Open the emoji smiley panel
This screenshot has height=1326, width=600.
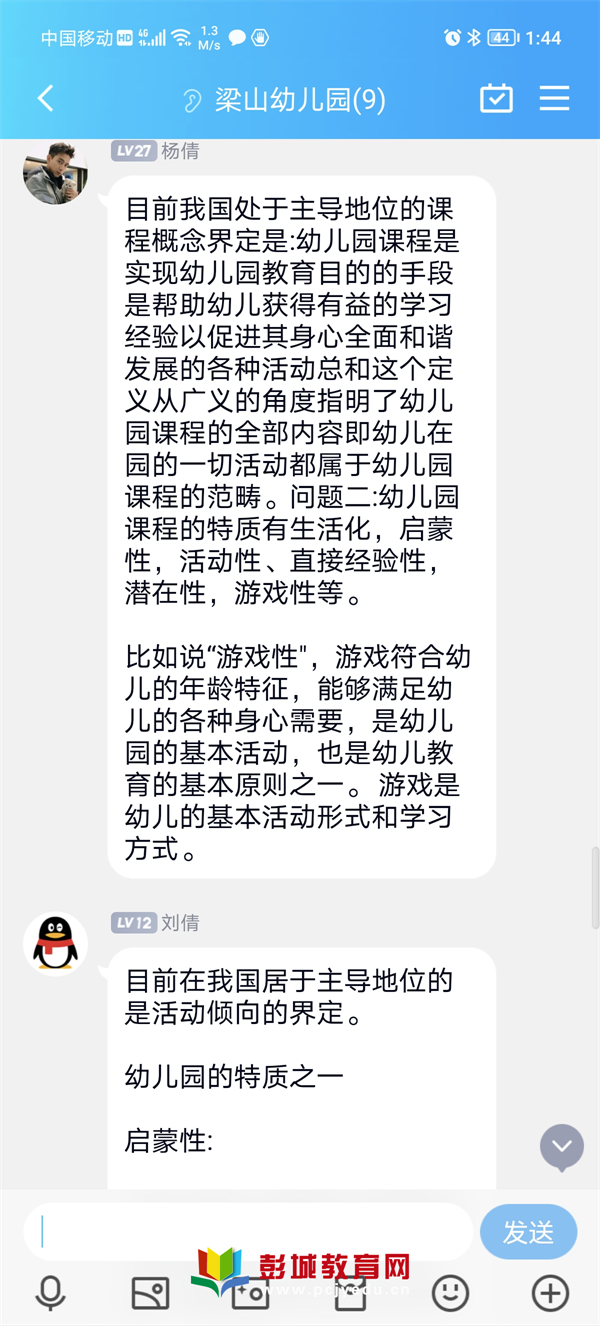(450, 1293)
